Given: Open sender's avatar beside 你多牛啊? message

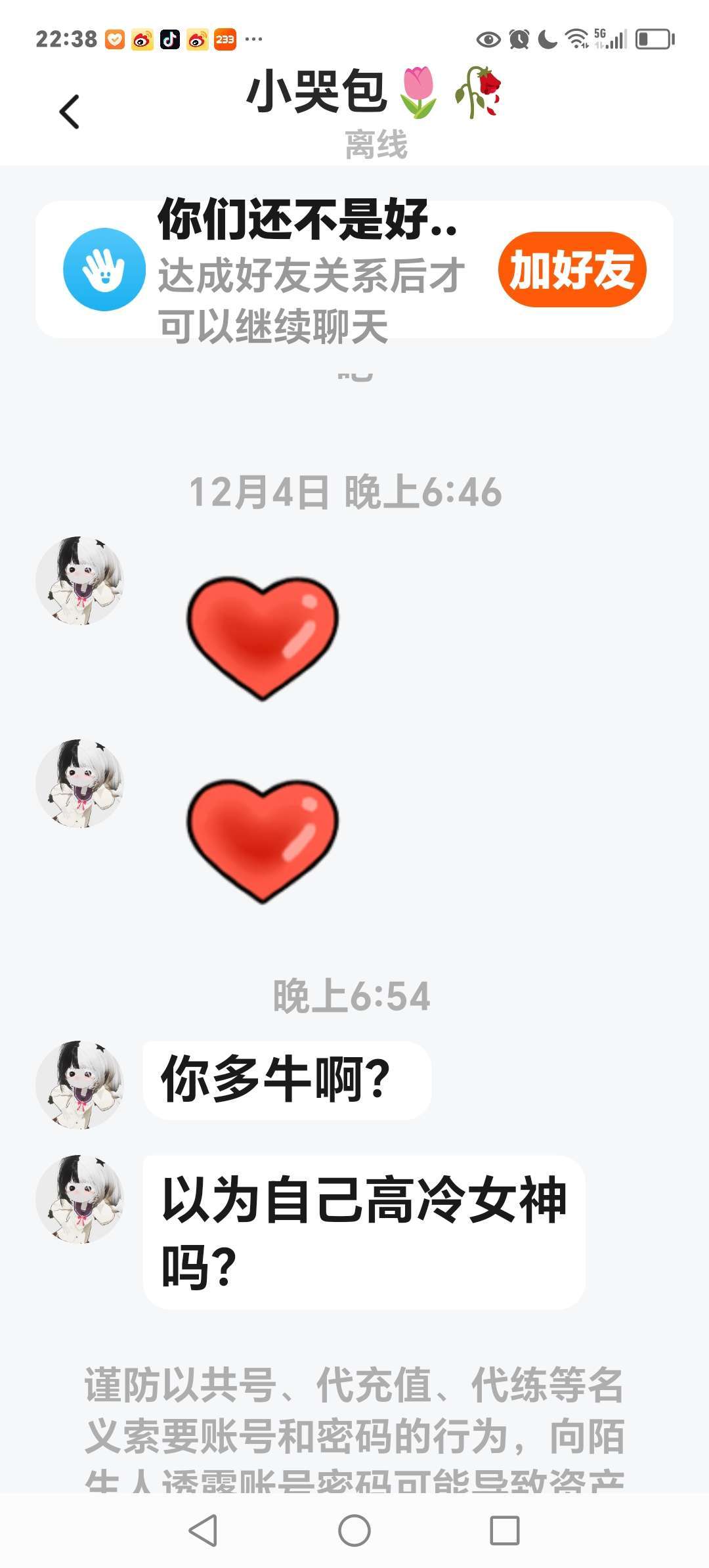Looking at the screenshot, I should click(x=79, y=1084).
